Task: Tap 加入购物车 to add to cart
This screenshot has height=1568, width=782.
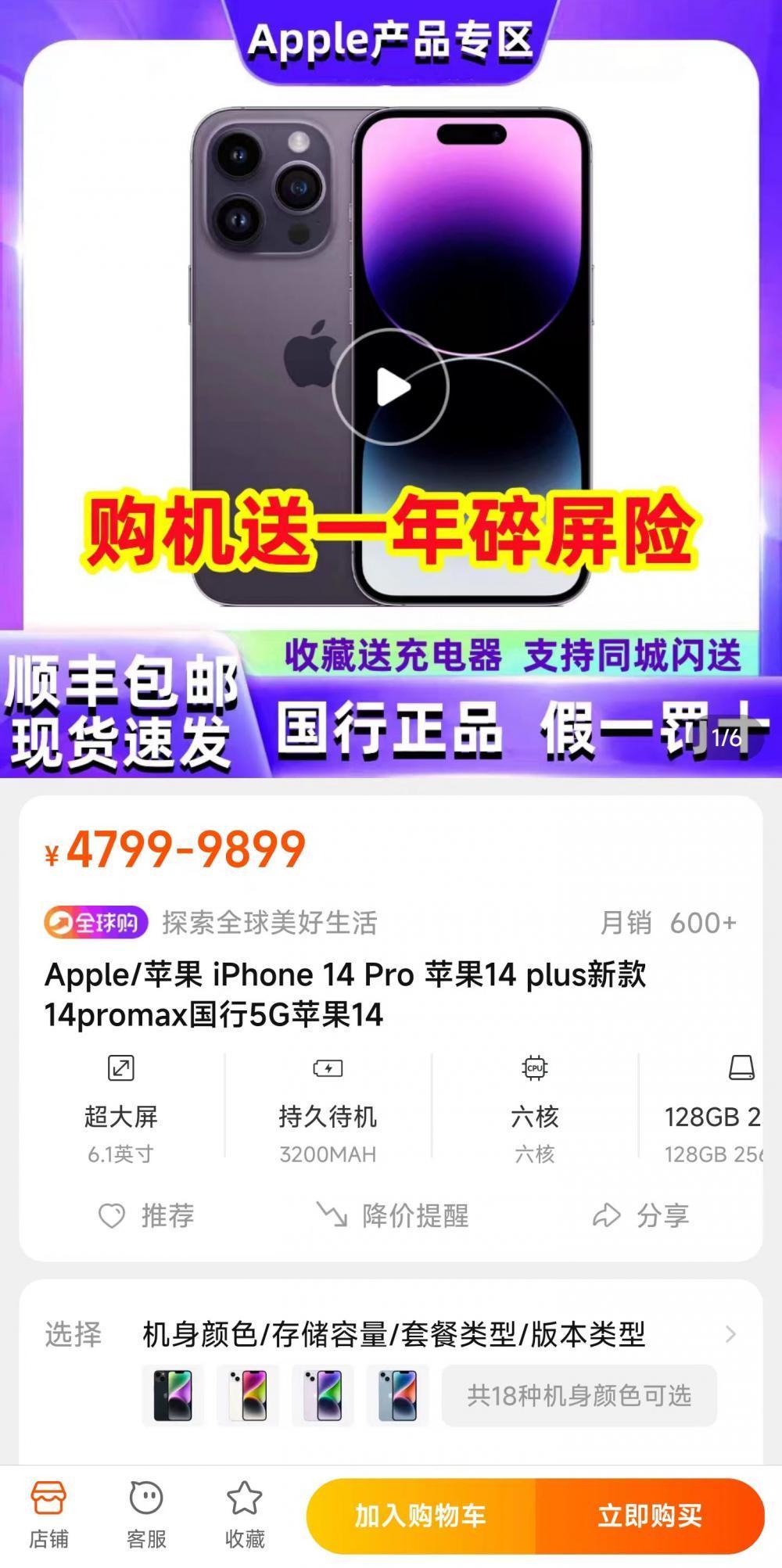Action: (x=421, y=1516)
